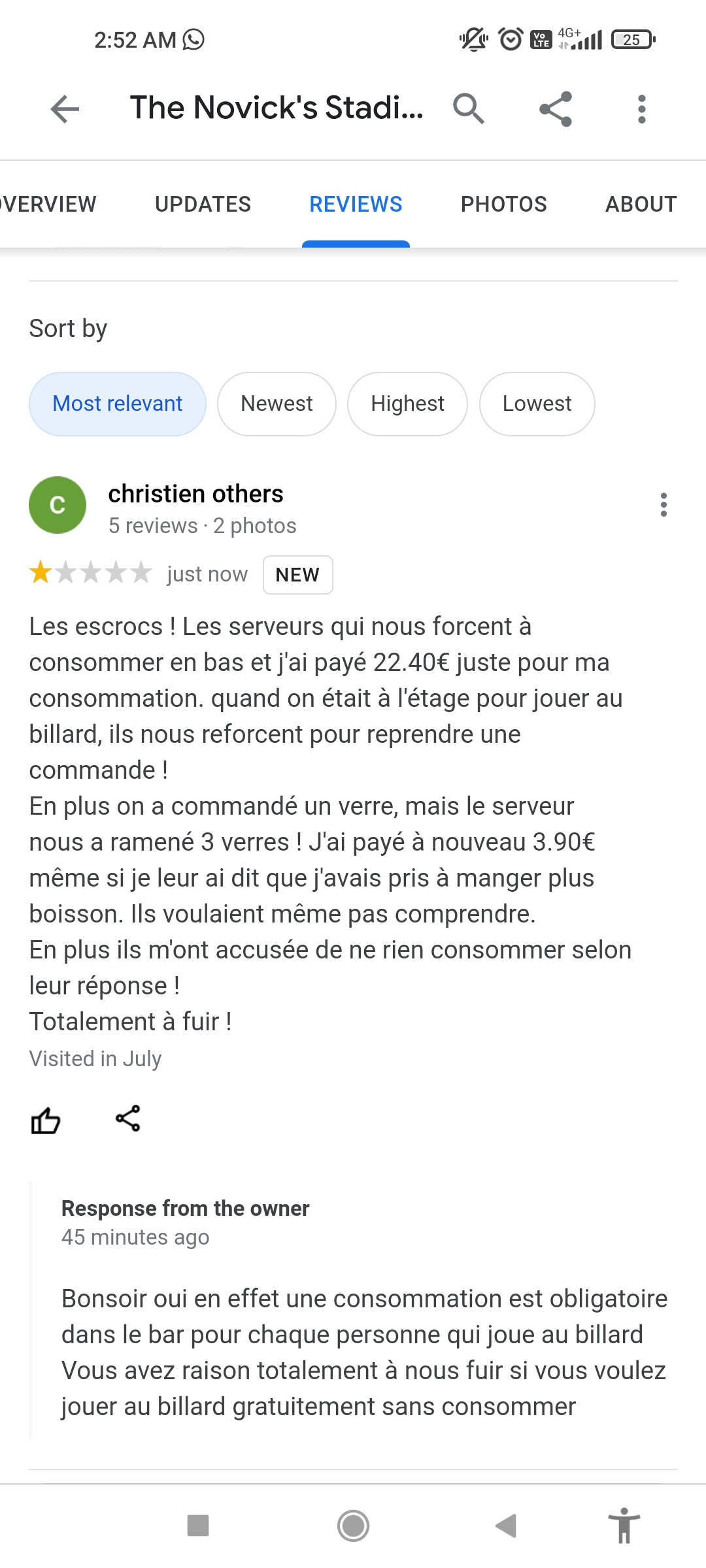Go back using the top-left arrow

[65, 108]
